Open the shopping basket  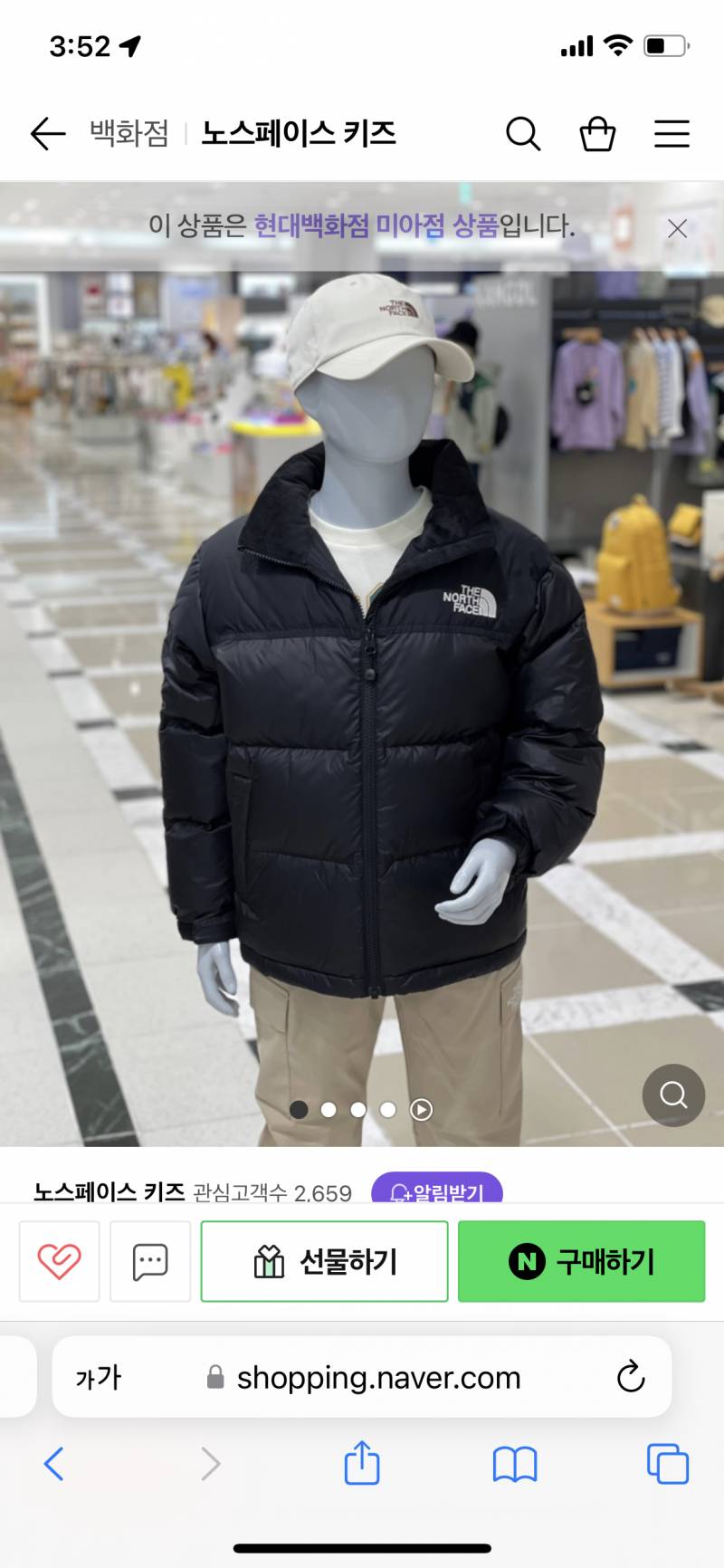coord(597,134)
